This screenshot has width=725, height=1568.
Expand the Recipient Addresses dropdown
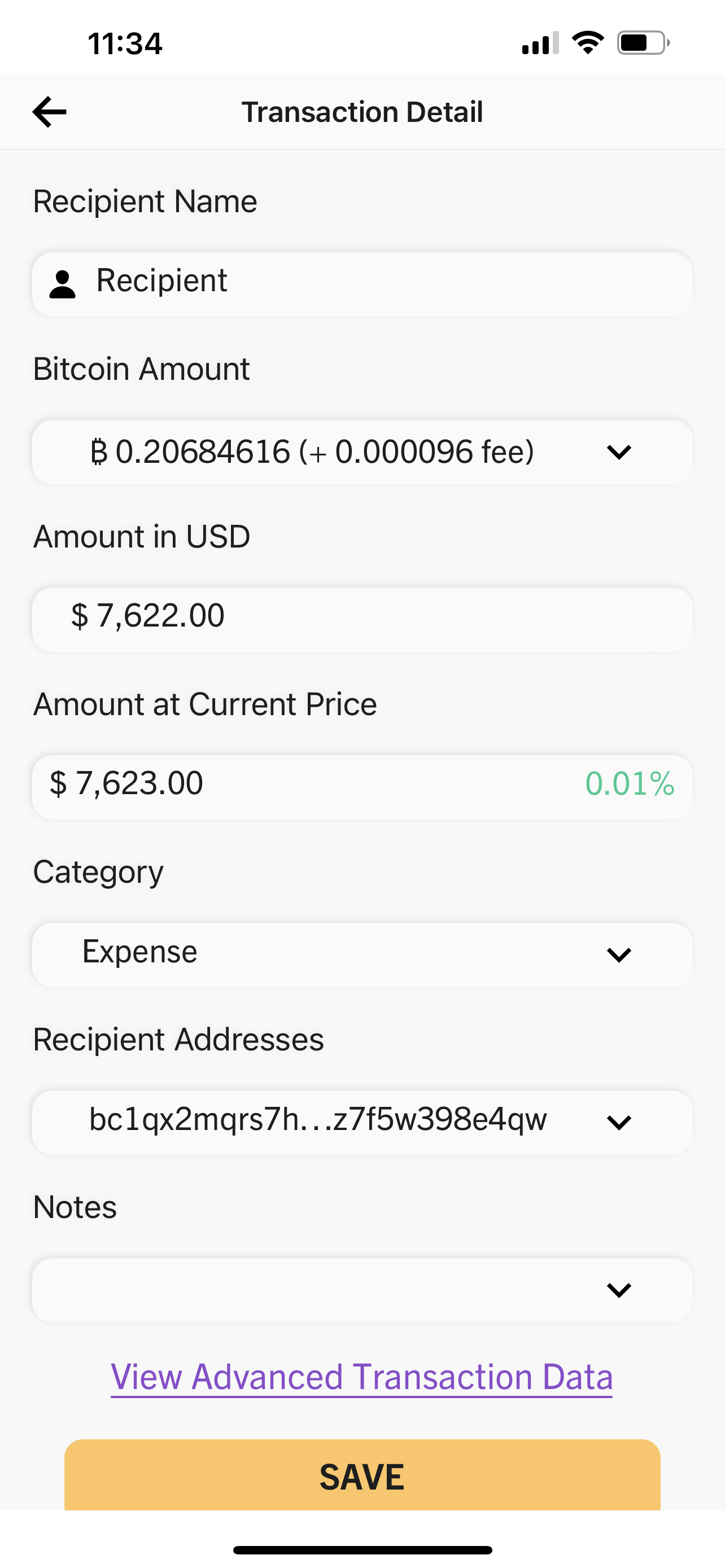coord(618,1122)
